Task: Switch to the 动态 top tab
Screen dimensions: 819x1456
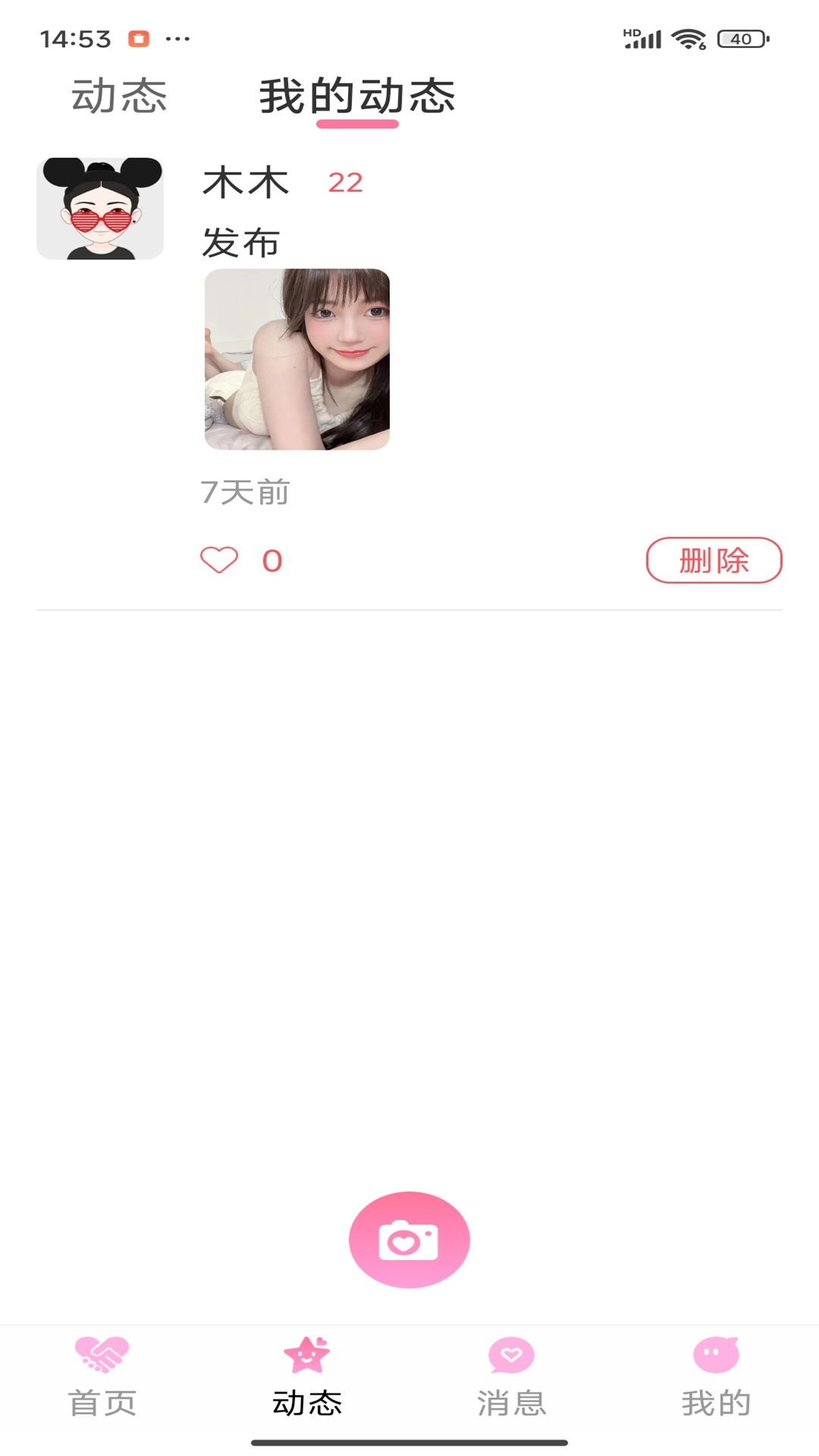Action: pos(119,96)
